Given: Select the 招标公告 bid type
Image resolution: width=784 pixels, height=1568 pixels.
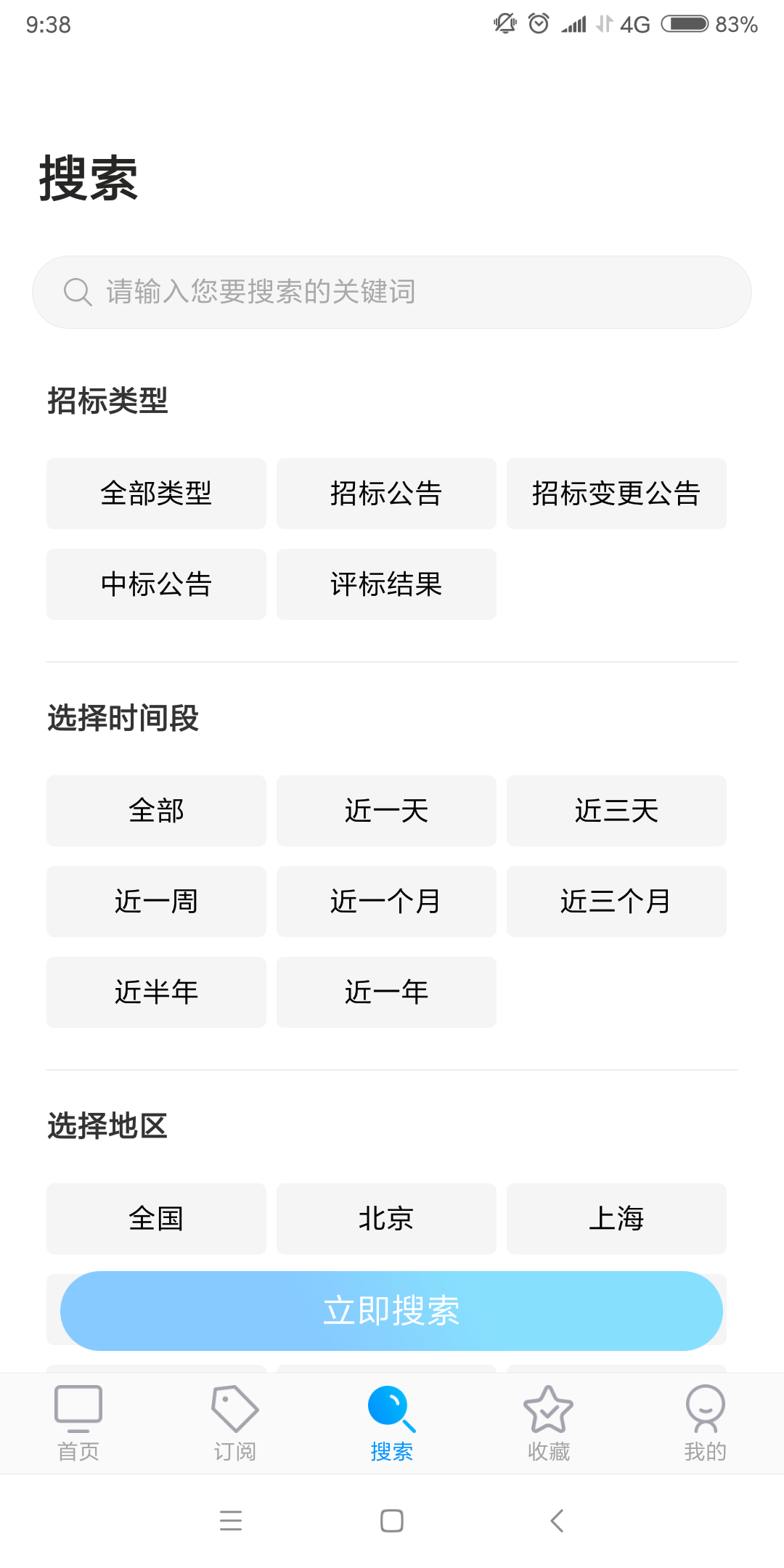Looking at the screenshot, I should point(386,493).
